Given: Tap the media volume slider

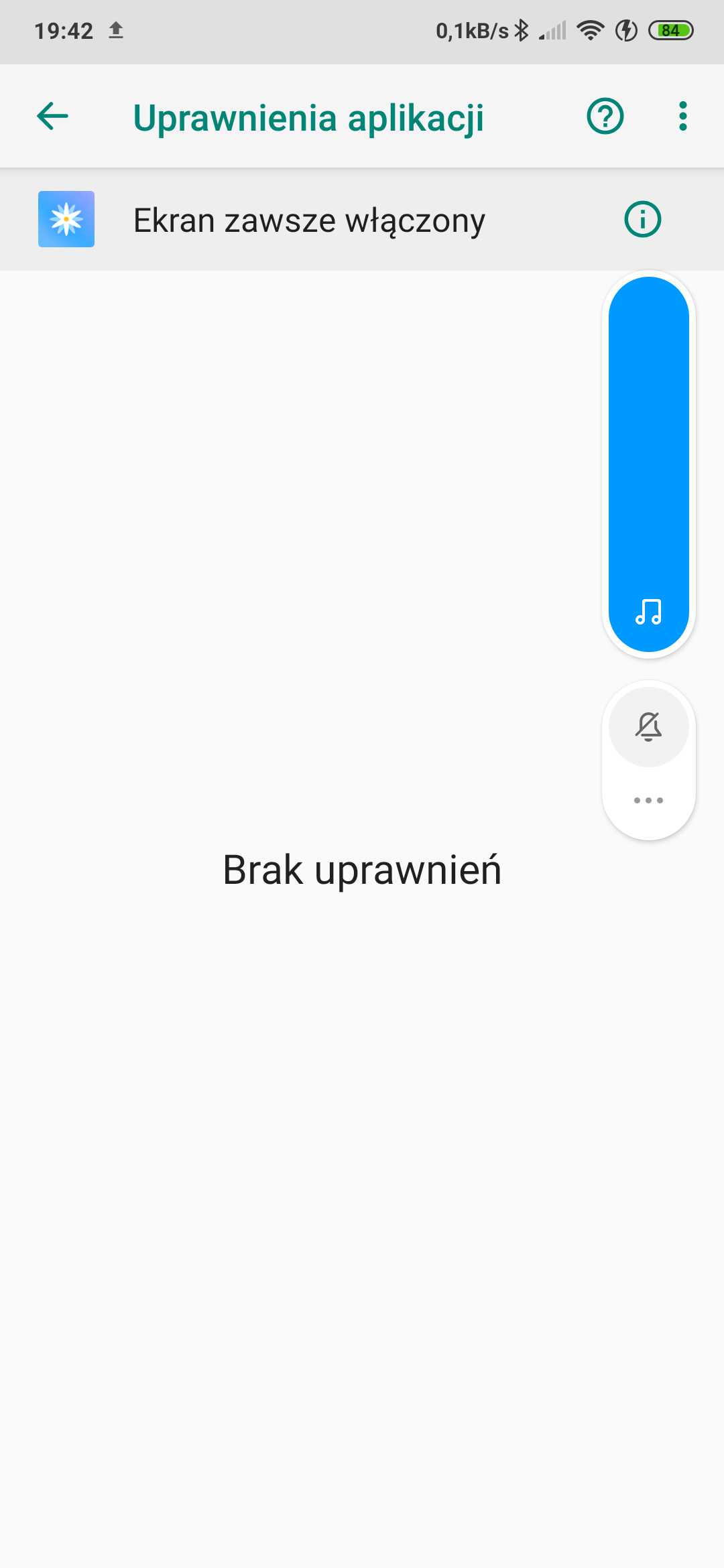Looking at the screenshot, I should tap(648, 462).
